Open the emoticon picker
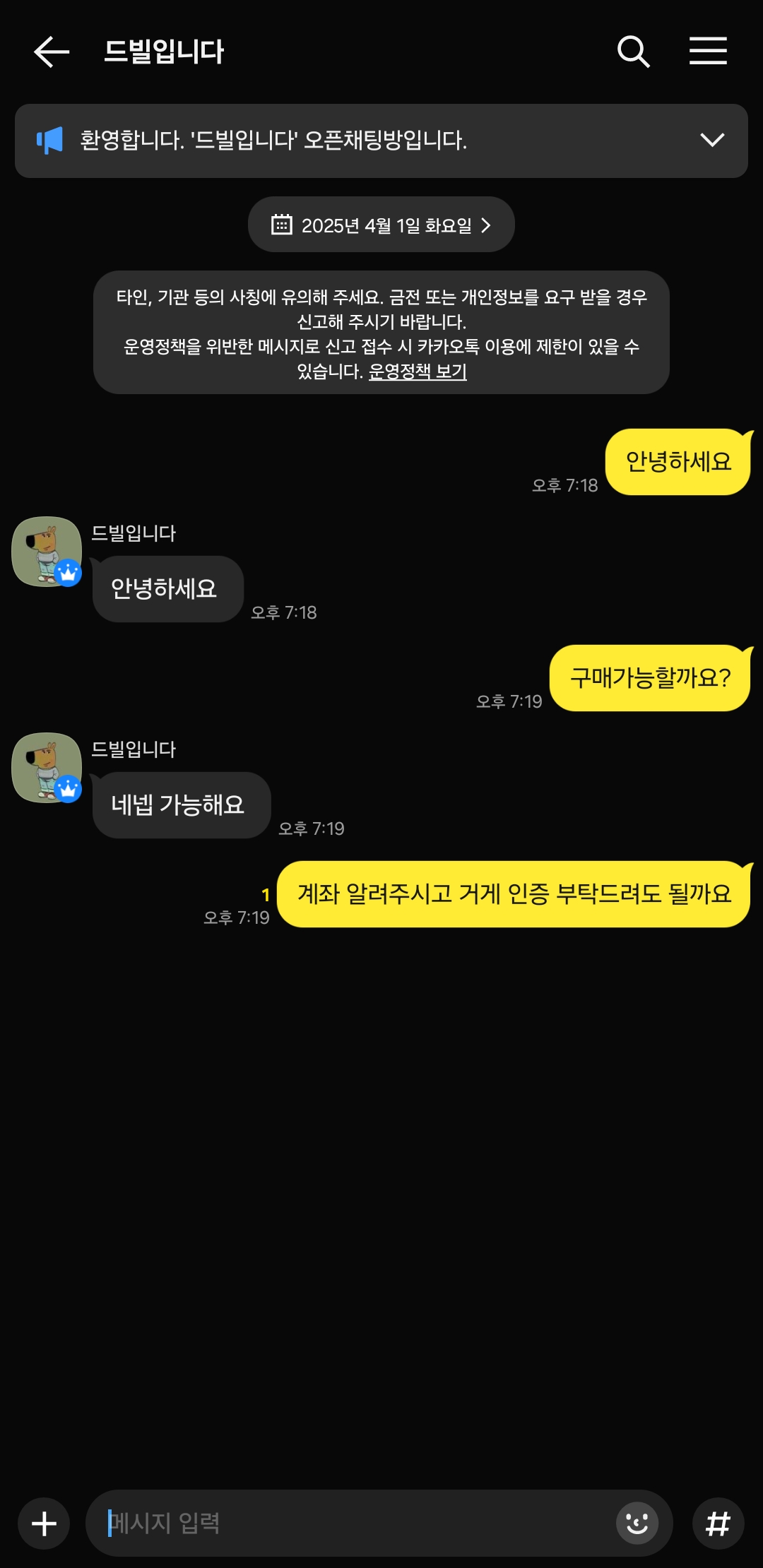 click(x=637, y=1524)
